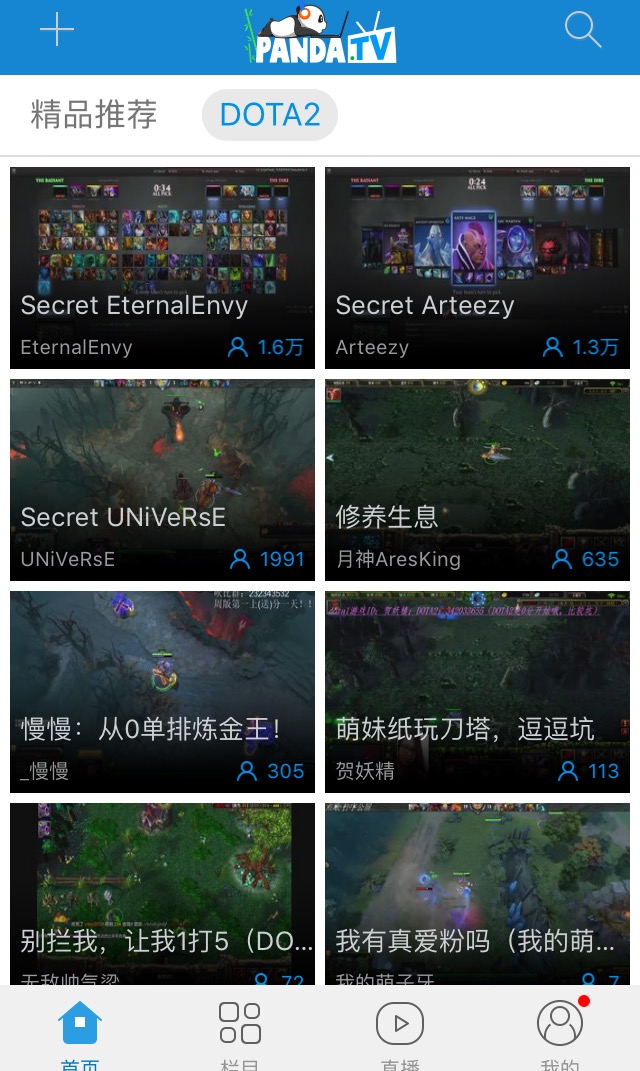Watch the Secret Arteezy stream
Viewport: 640px width, 1071px height.
click(x=477, y=267)
